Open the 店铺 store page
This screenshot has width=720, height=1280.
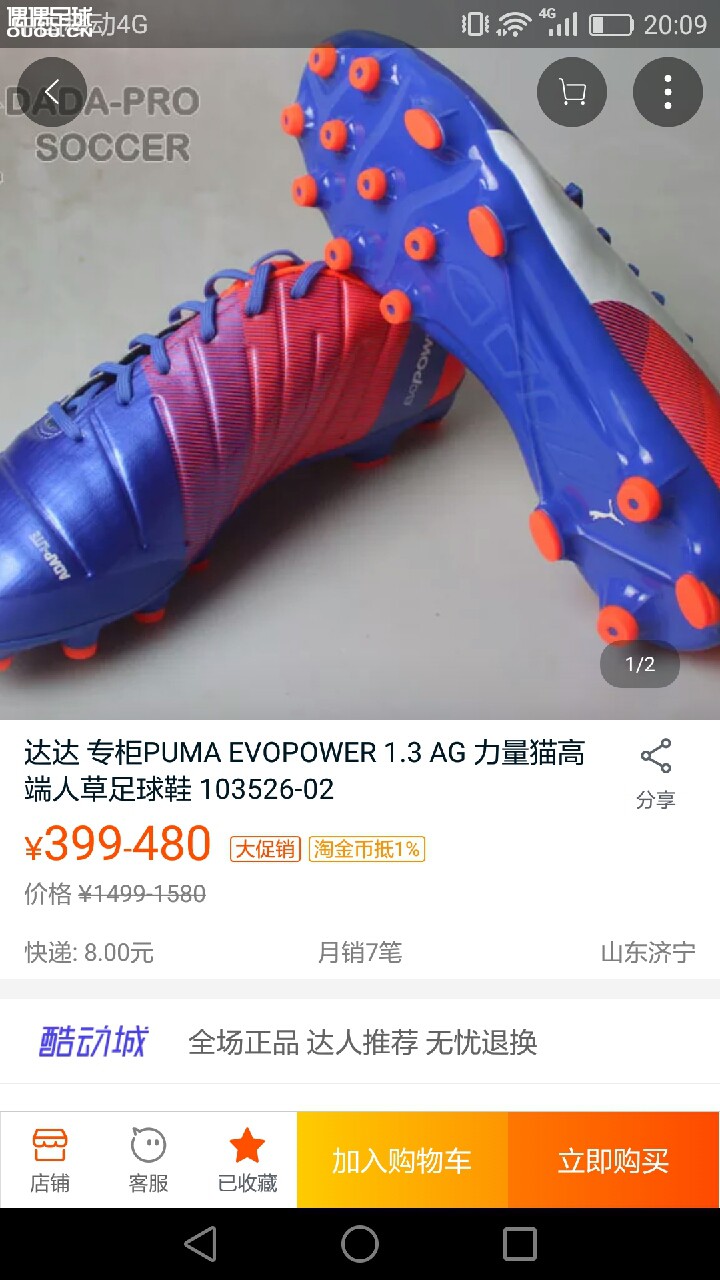pos(49,1160)
